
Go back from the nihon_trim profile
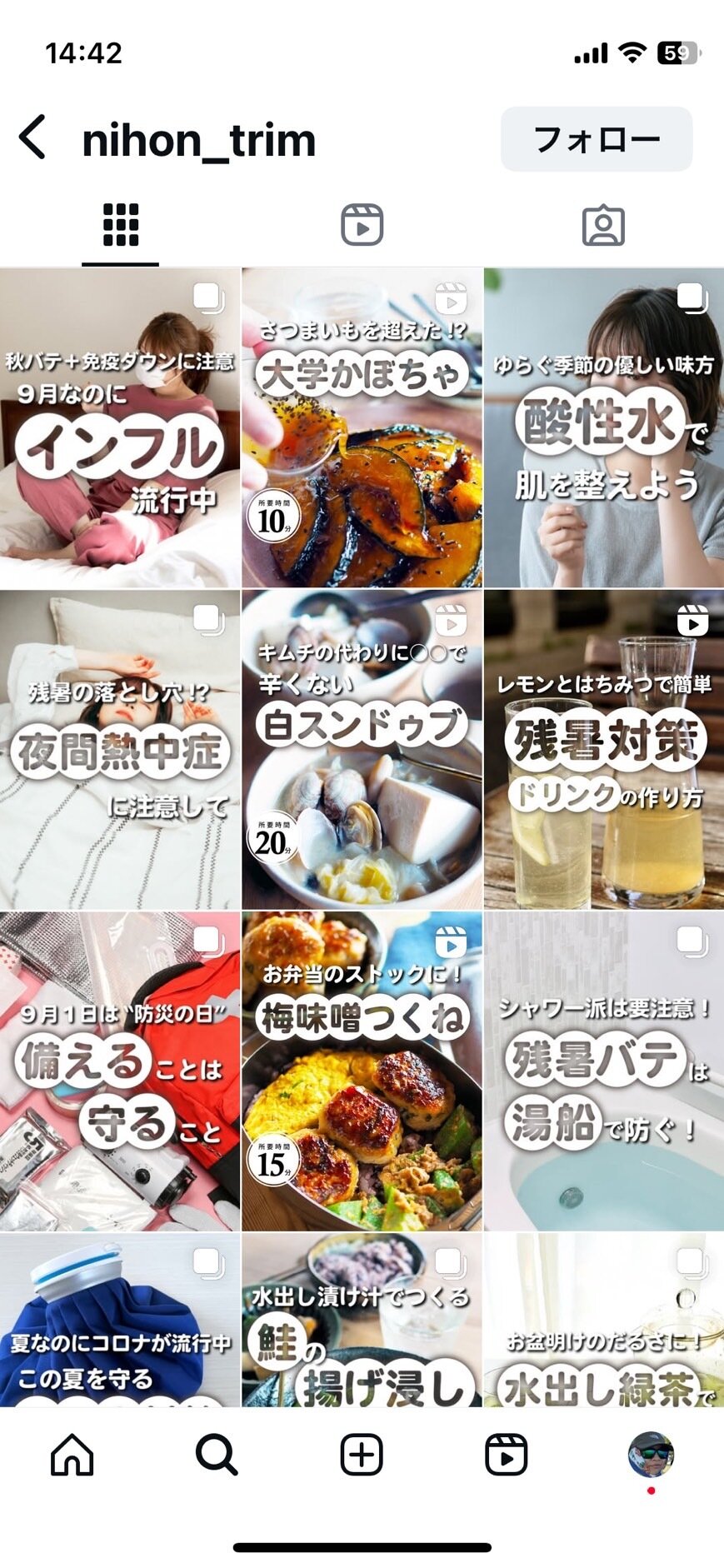tap(33, 138)
